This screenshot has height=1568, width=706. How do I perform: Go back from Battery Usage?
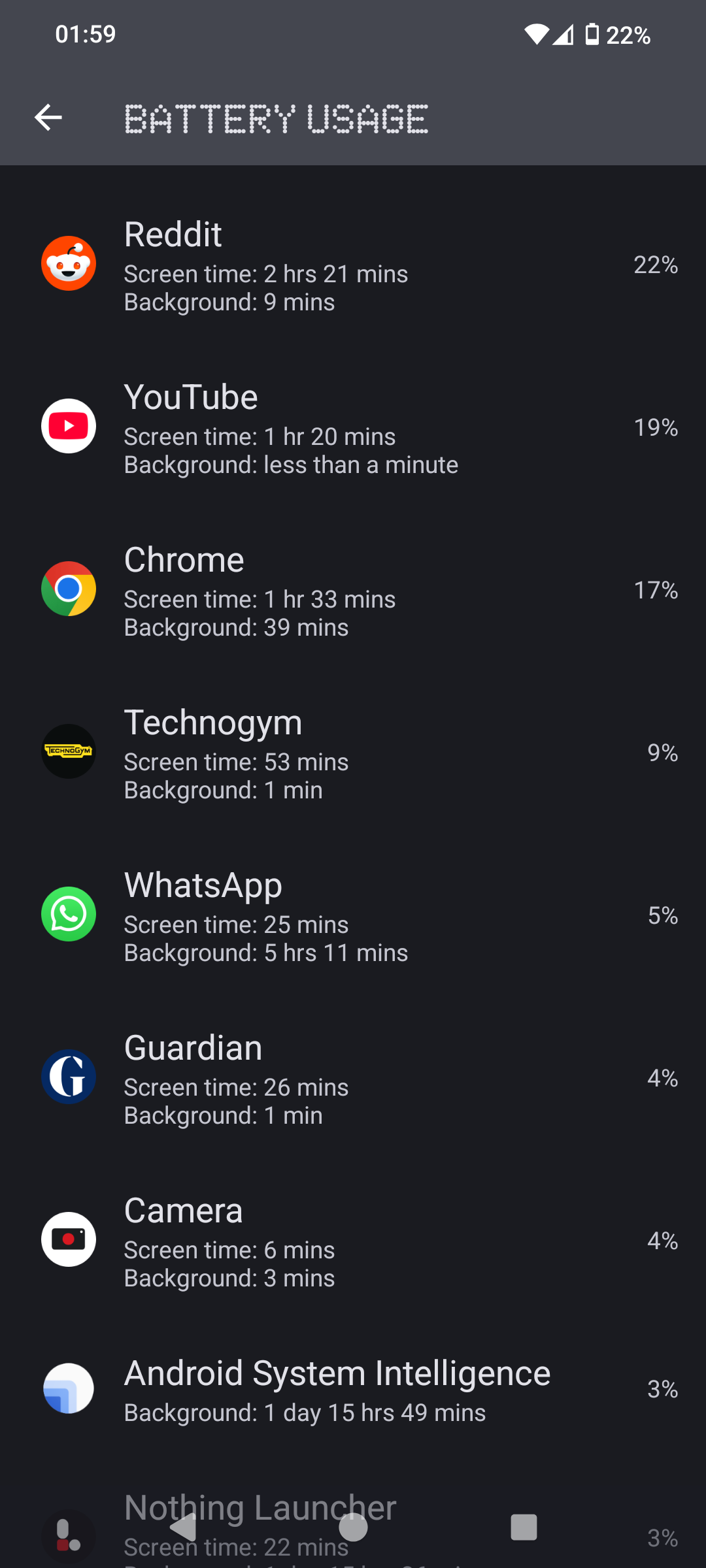(48, 118)
